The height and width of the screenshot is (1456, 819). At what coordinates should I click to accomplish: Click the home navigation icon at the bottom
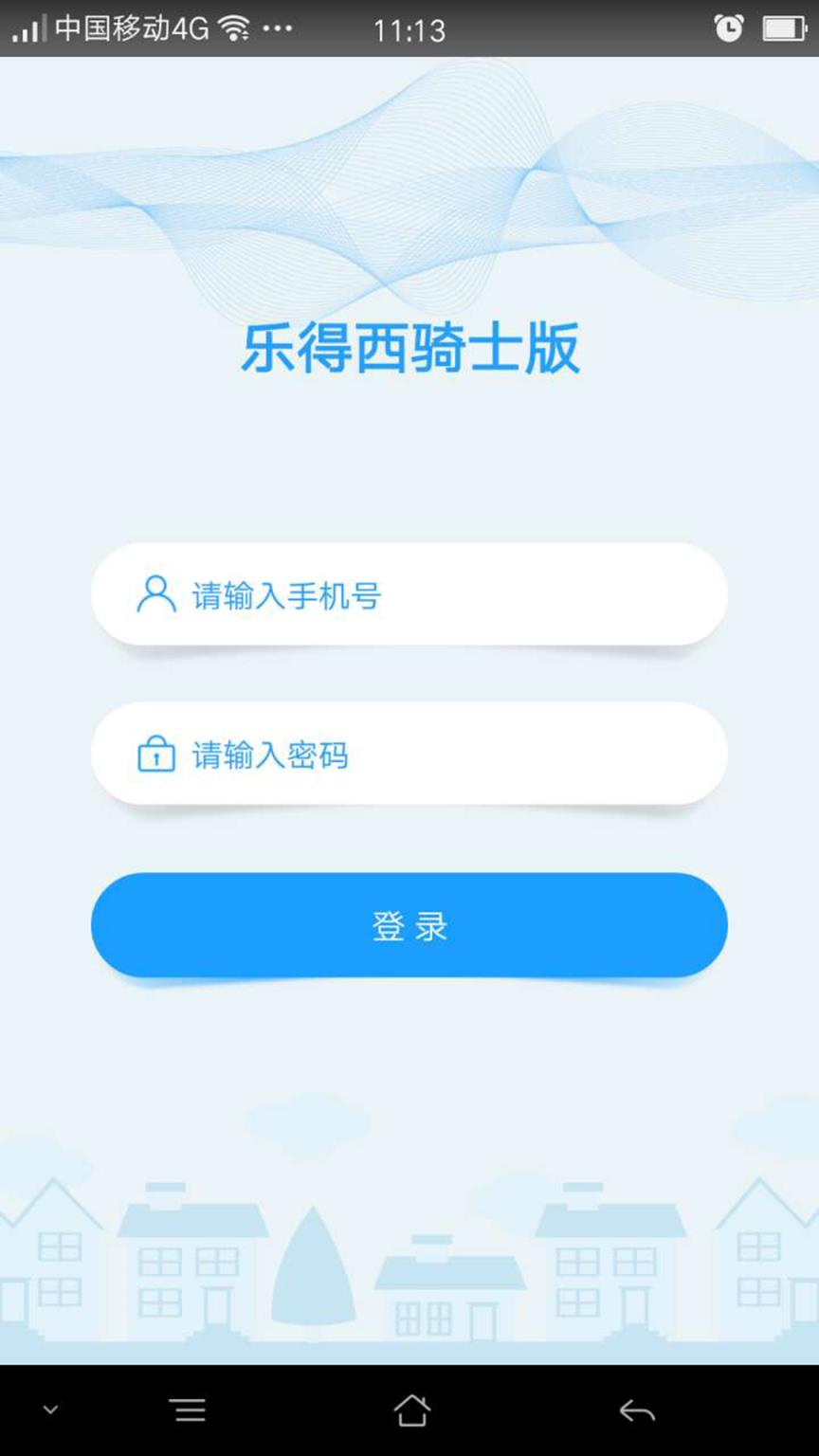pos(409,1410)
